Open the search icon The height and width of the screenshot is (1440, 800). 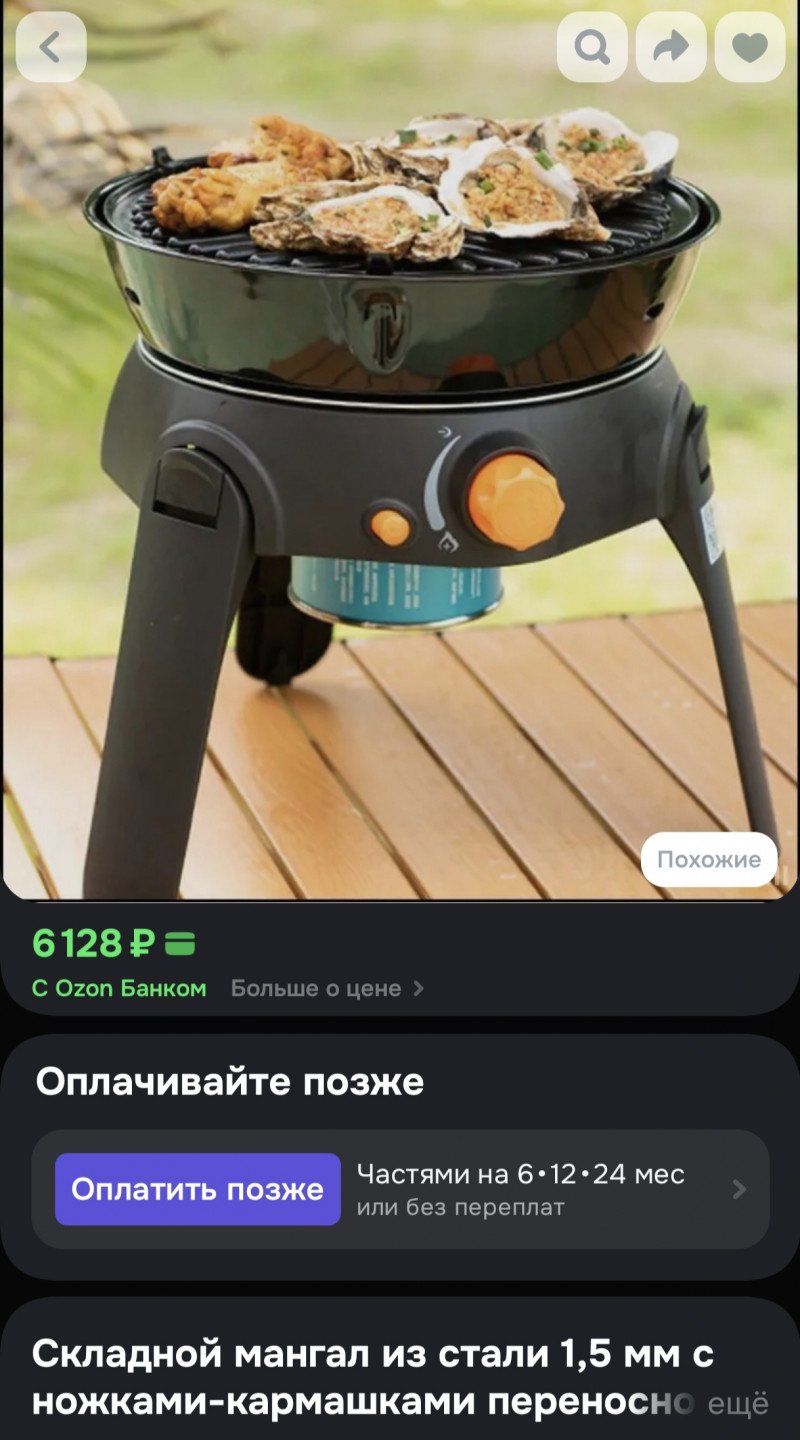592,47
